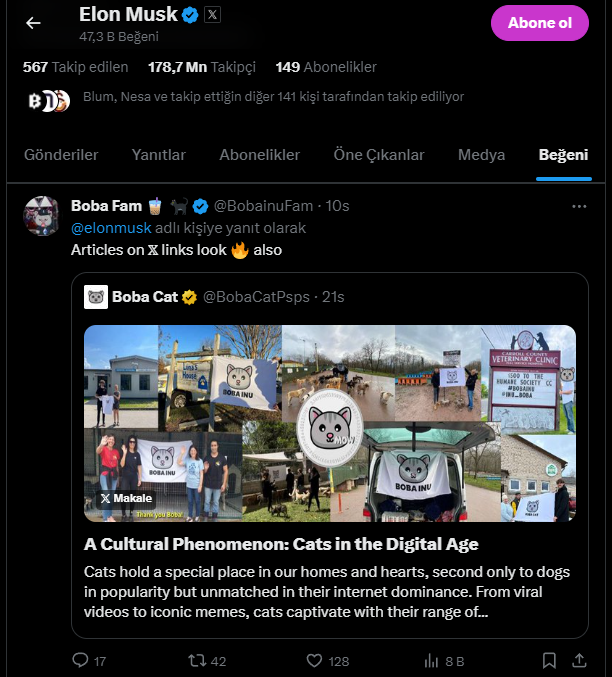Open the 149 Abonelikler link
The height and width of the screenshot is (677, 612).
(326, 67)
